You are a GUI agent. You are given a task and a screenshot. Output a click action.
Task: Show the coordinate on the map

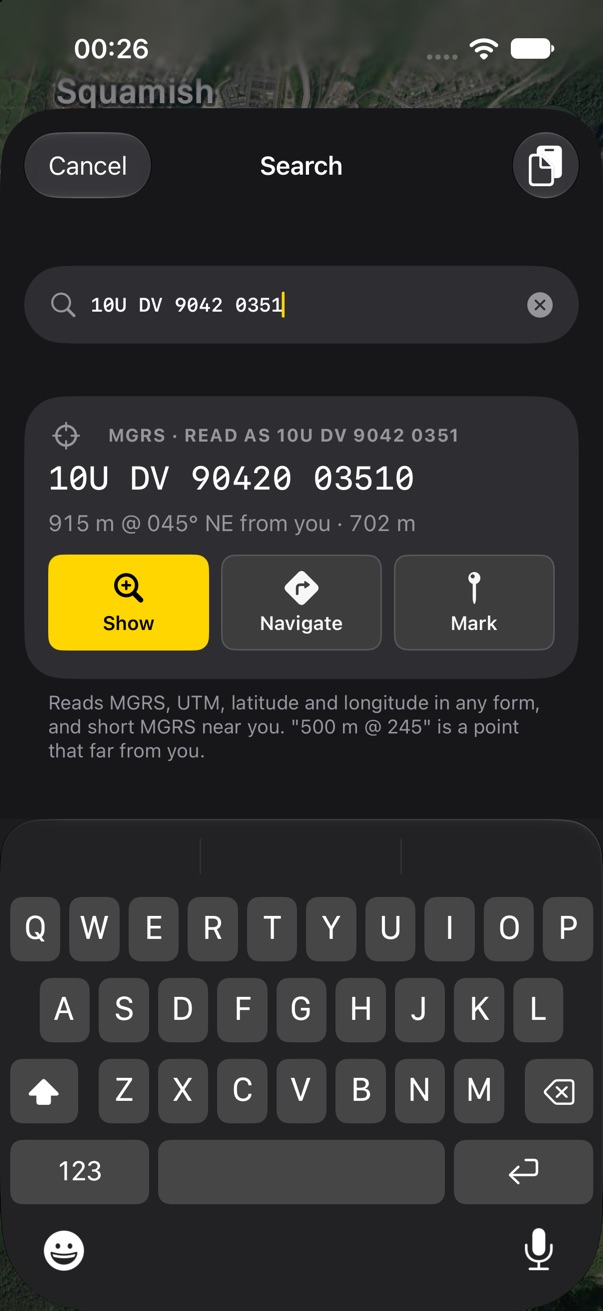tap(129, 603)
